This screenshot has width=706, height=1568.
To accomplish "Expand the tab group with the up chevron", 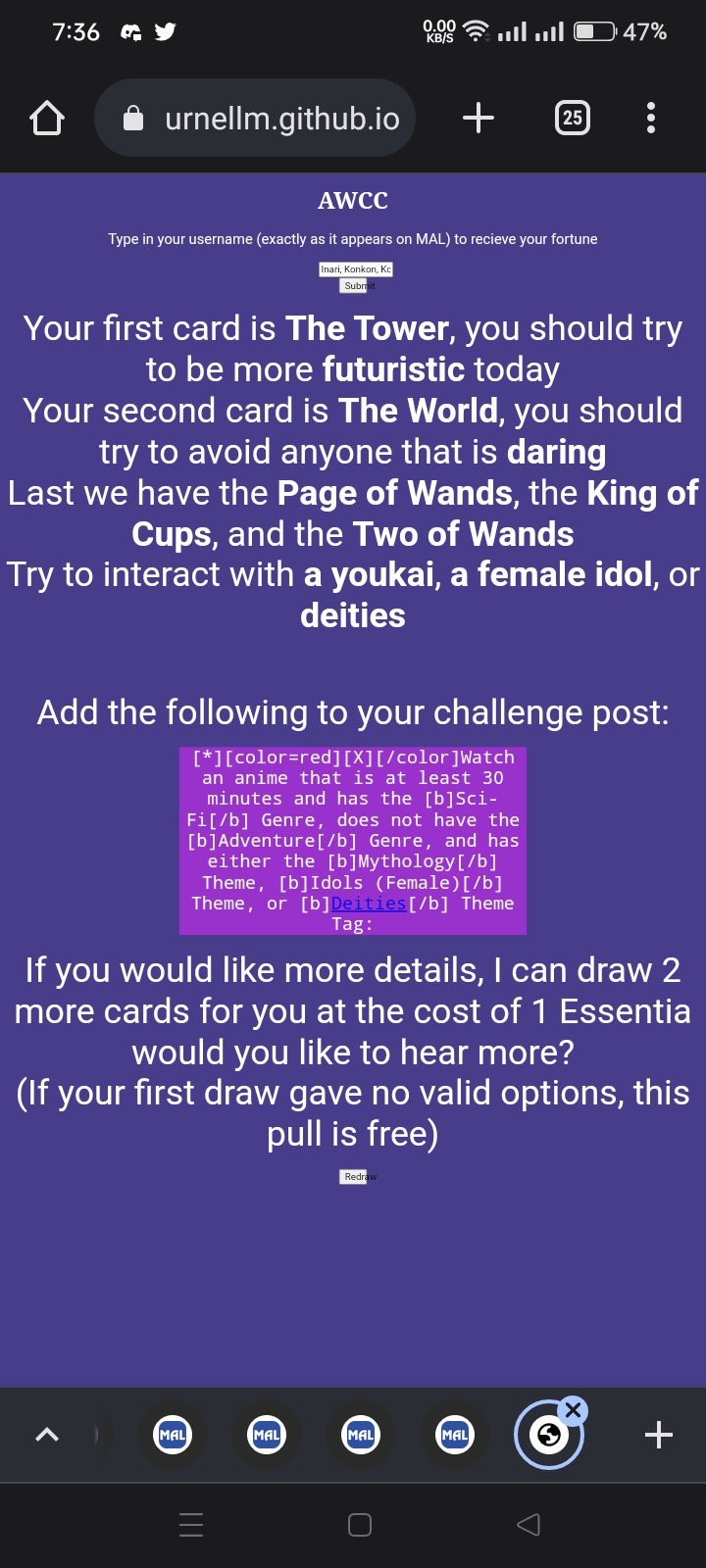I will pos(47,1435).
